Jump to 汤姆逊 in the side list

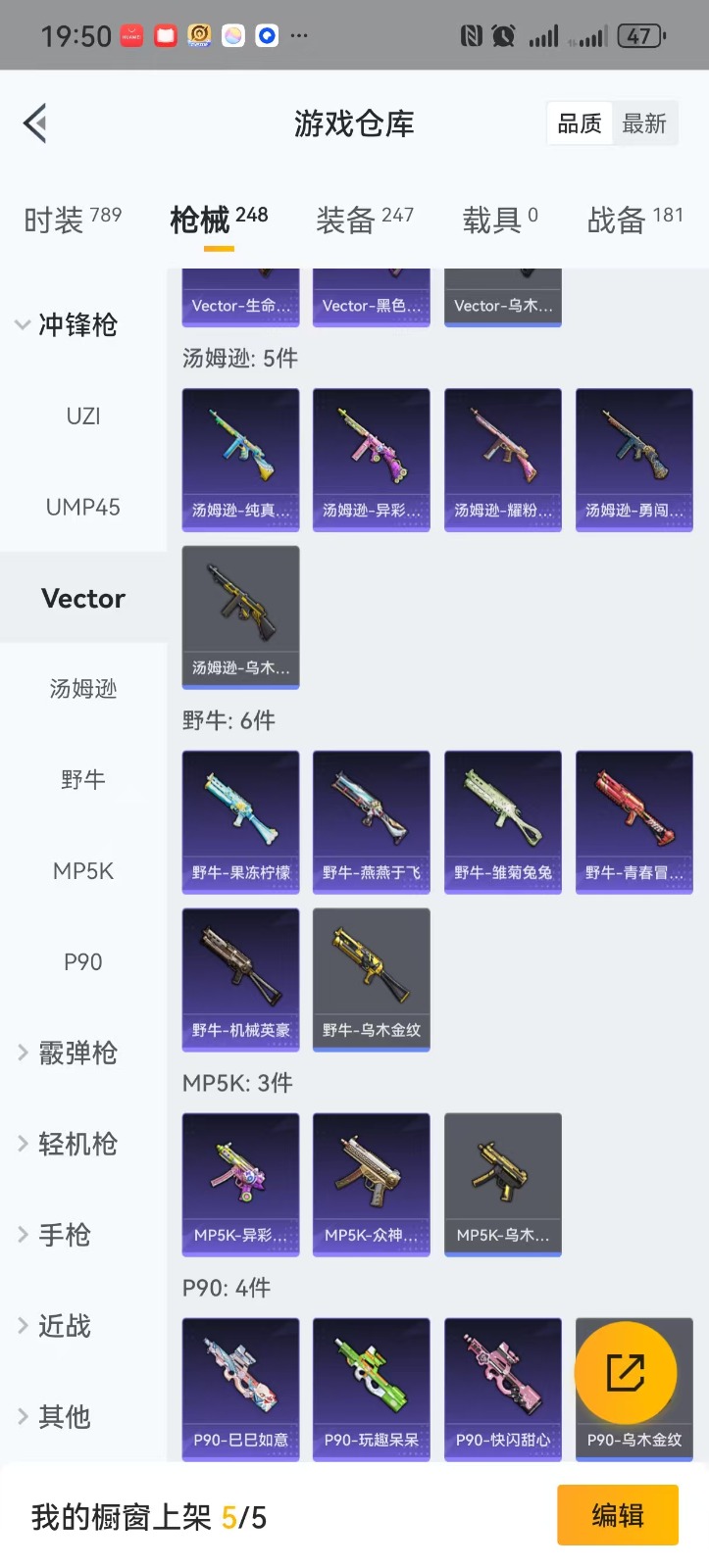83,689
